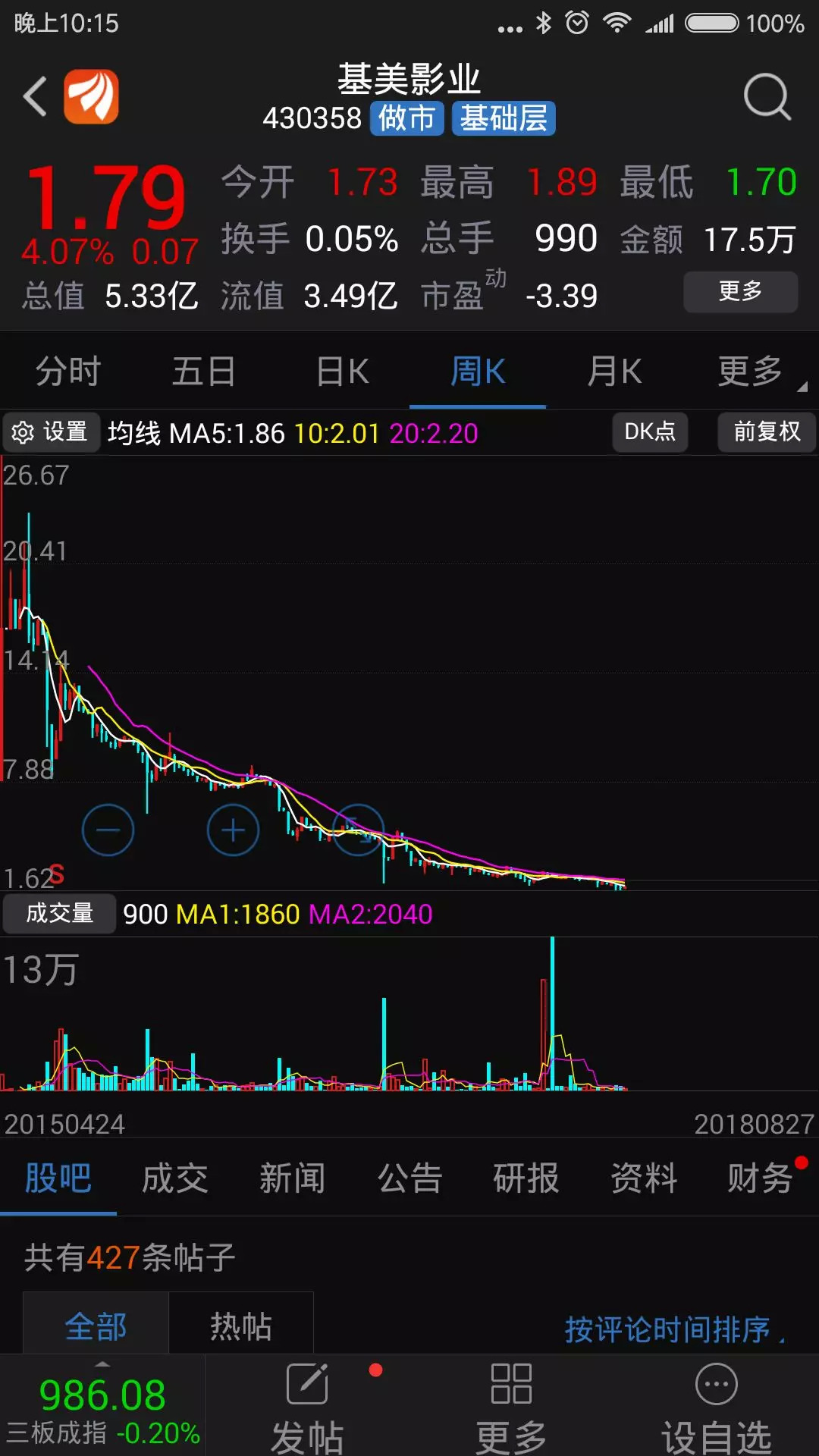819x1456 pixels.
Task: Show 热帖 hot posts
Action: coord(240,1326)
